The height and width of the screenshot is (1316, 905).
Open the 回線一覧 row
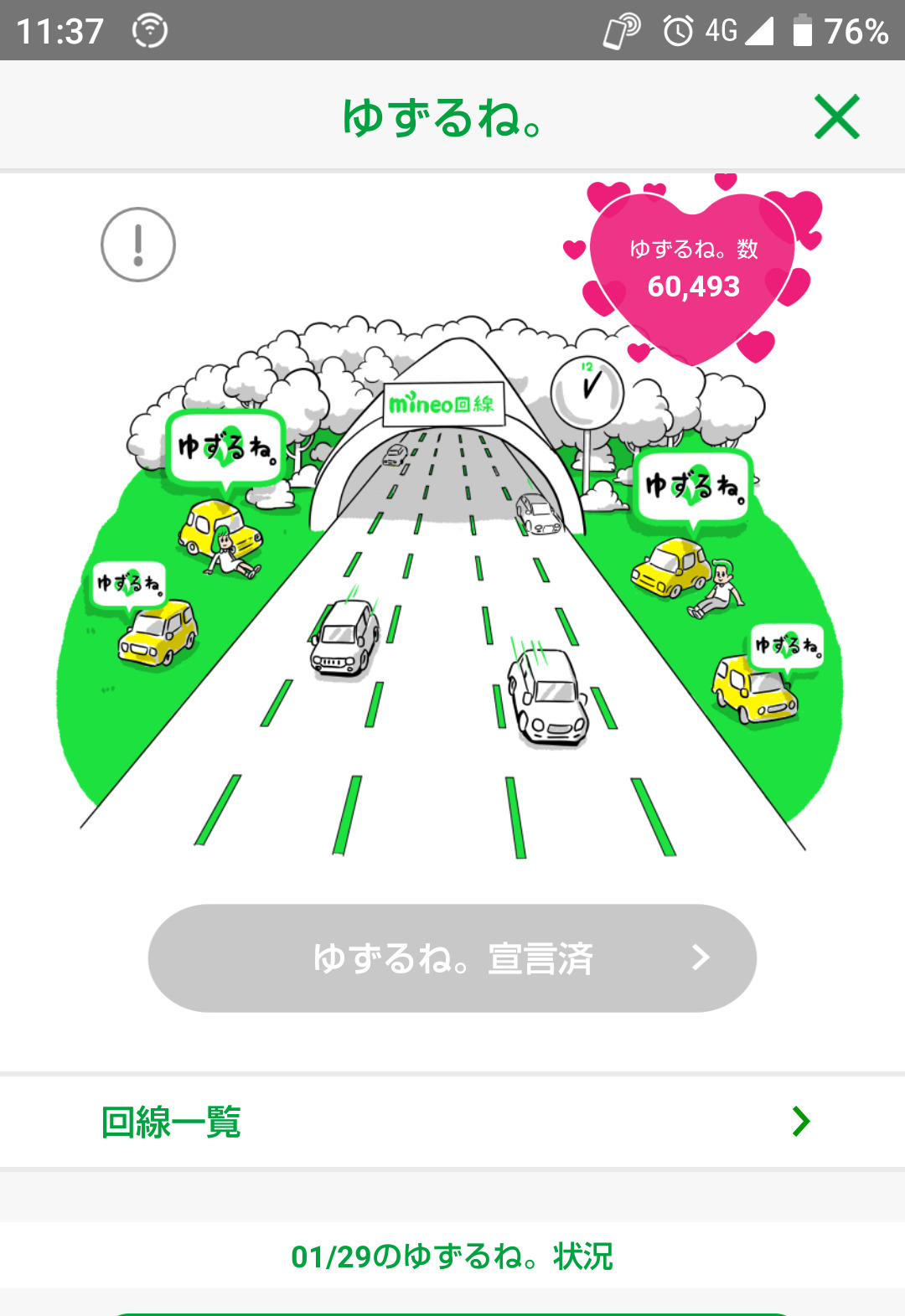click(x=452, y=1122)
